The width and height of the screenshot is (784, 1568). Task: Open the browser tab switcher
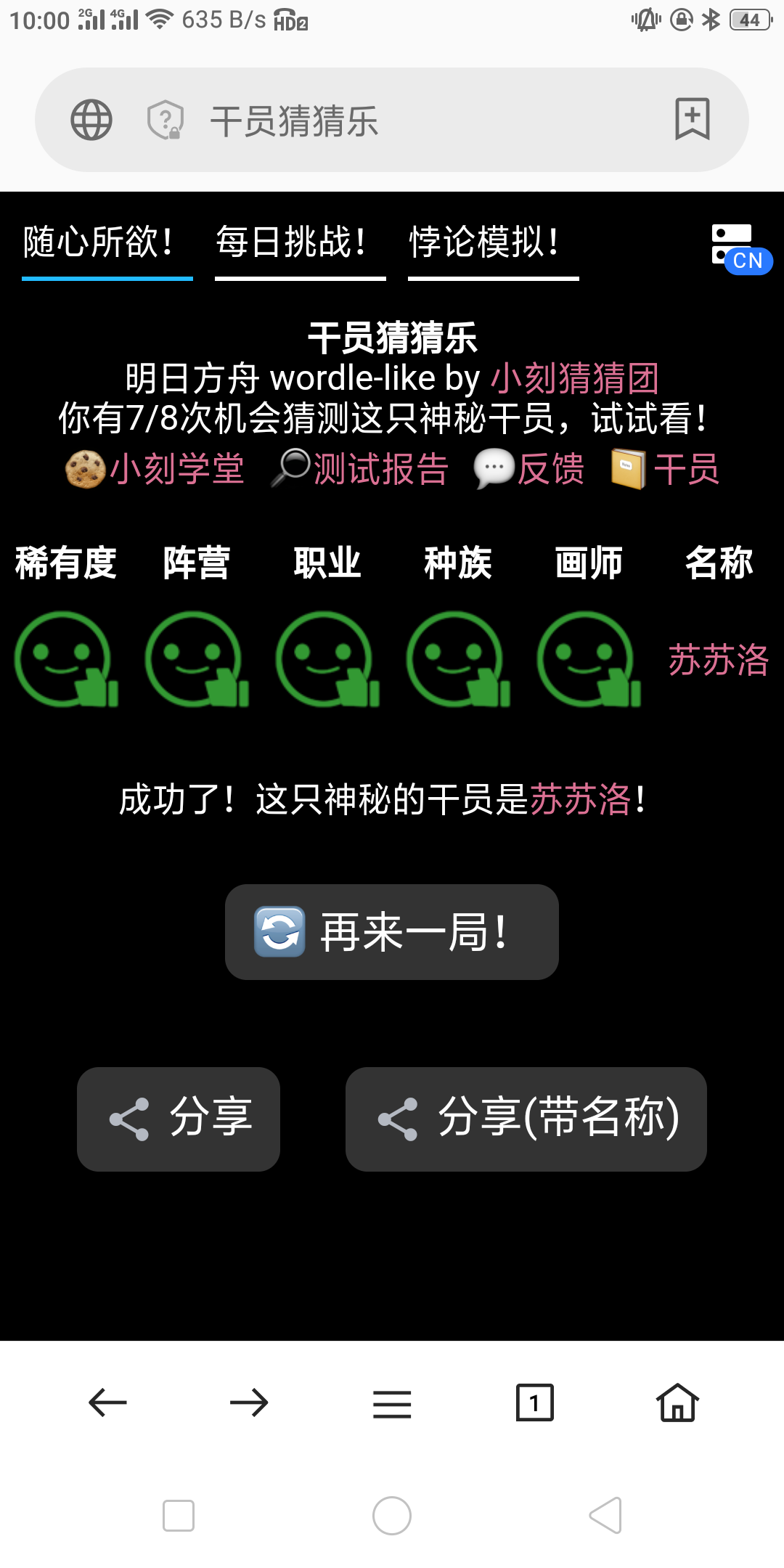(x=534, y=1402)
